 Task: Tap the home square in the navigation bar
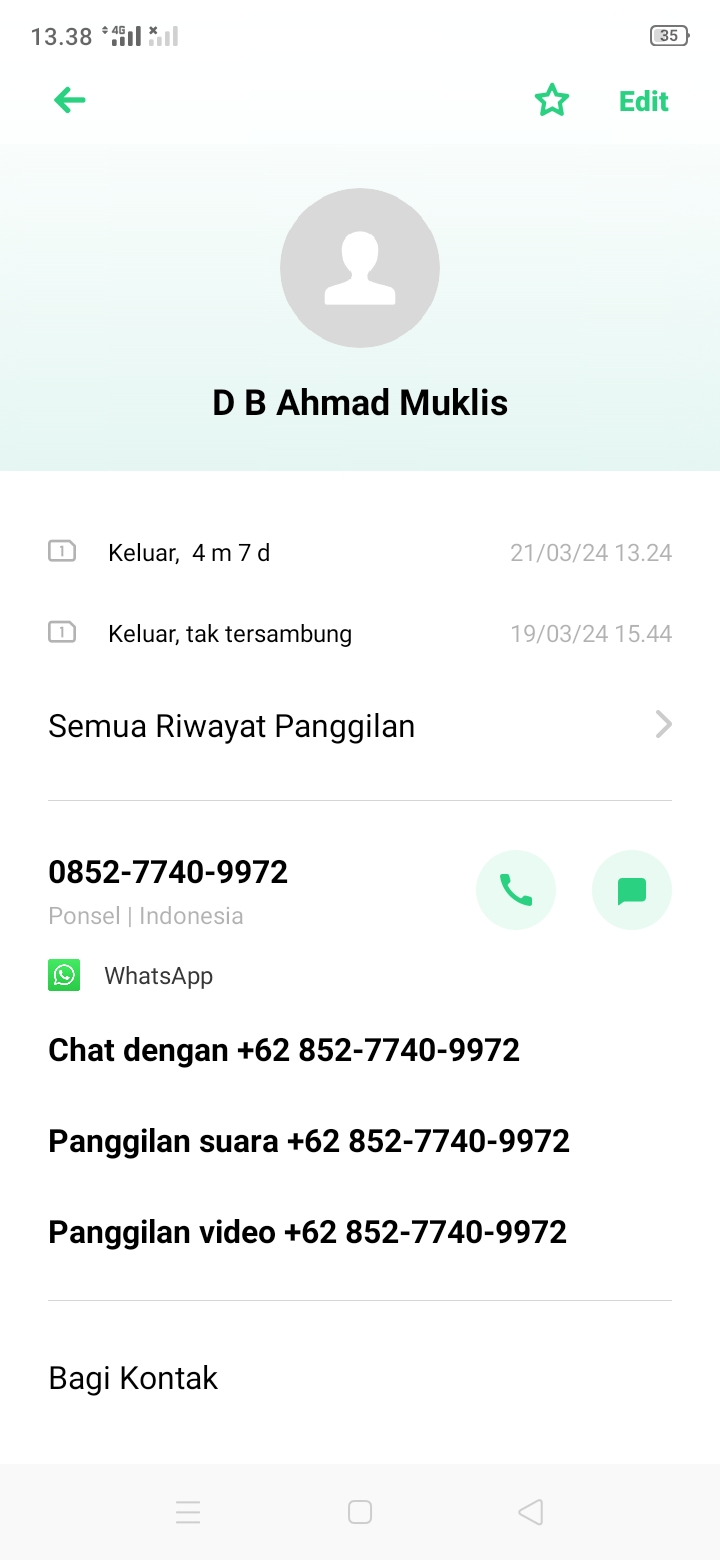coord(360,1512)
